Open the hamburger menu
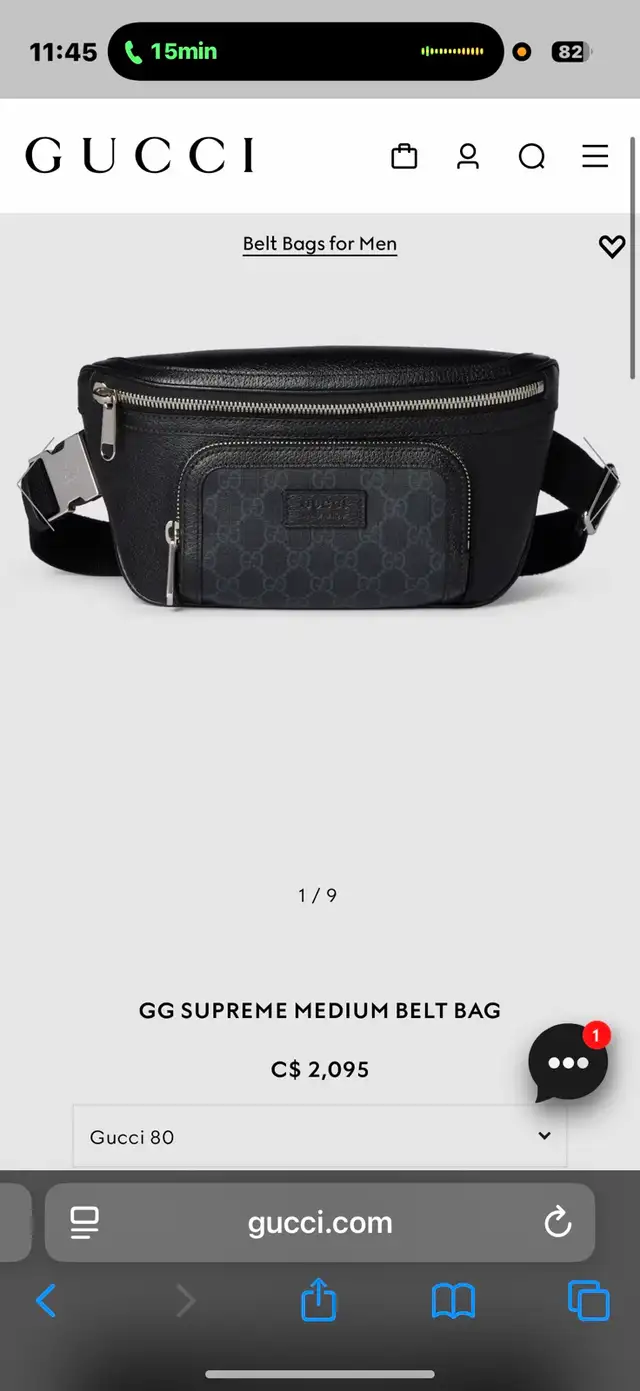This screenshot has height=1391, width=640. click(x=595, y=156)
